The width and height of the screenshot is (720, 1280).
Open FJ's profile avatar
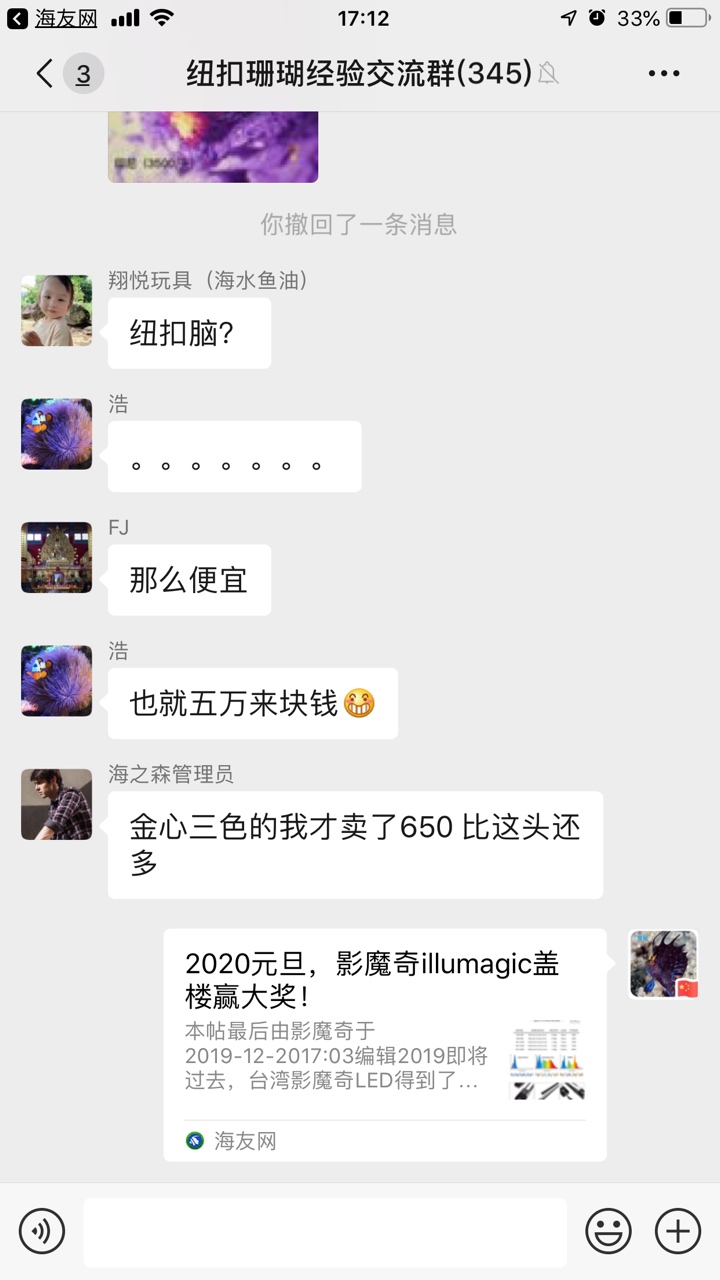pos(57,557)
